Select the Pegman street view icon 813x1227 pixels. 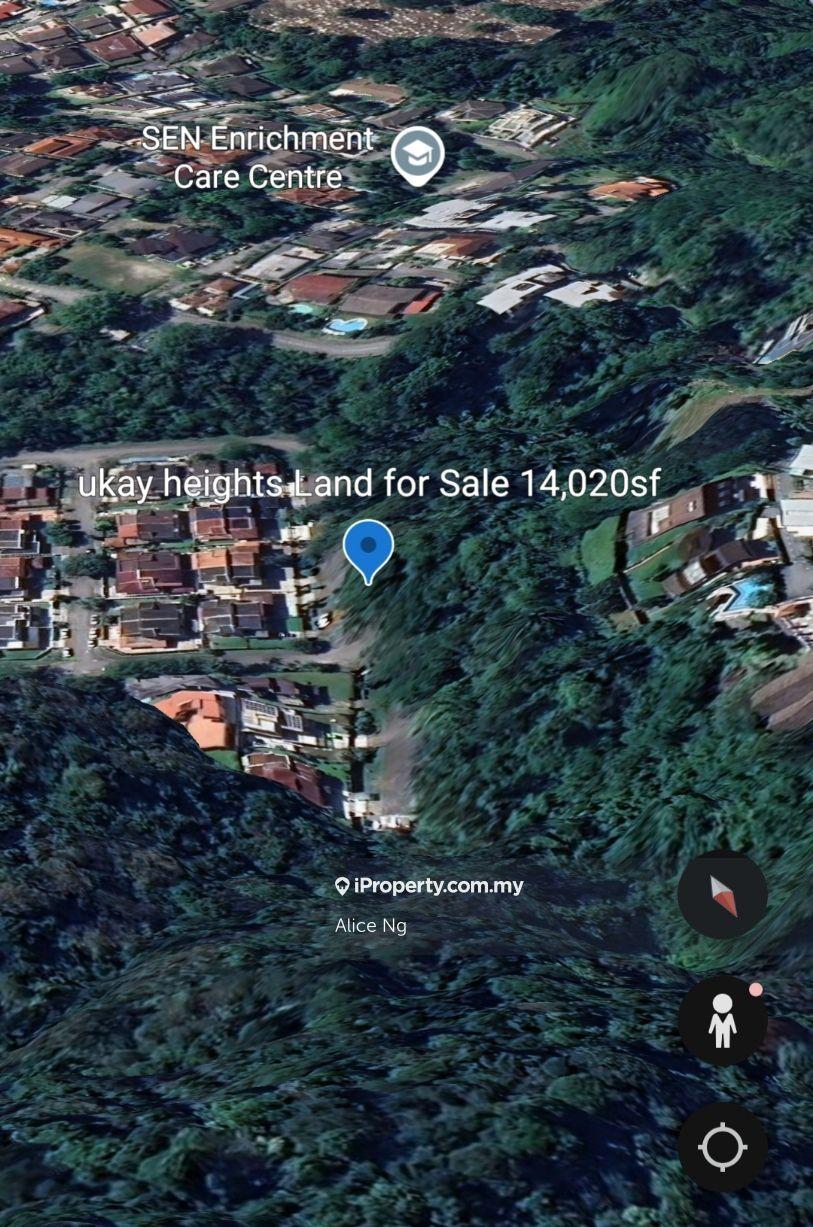pos(722,1020)
